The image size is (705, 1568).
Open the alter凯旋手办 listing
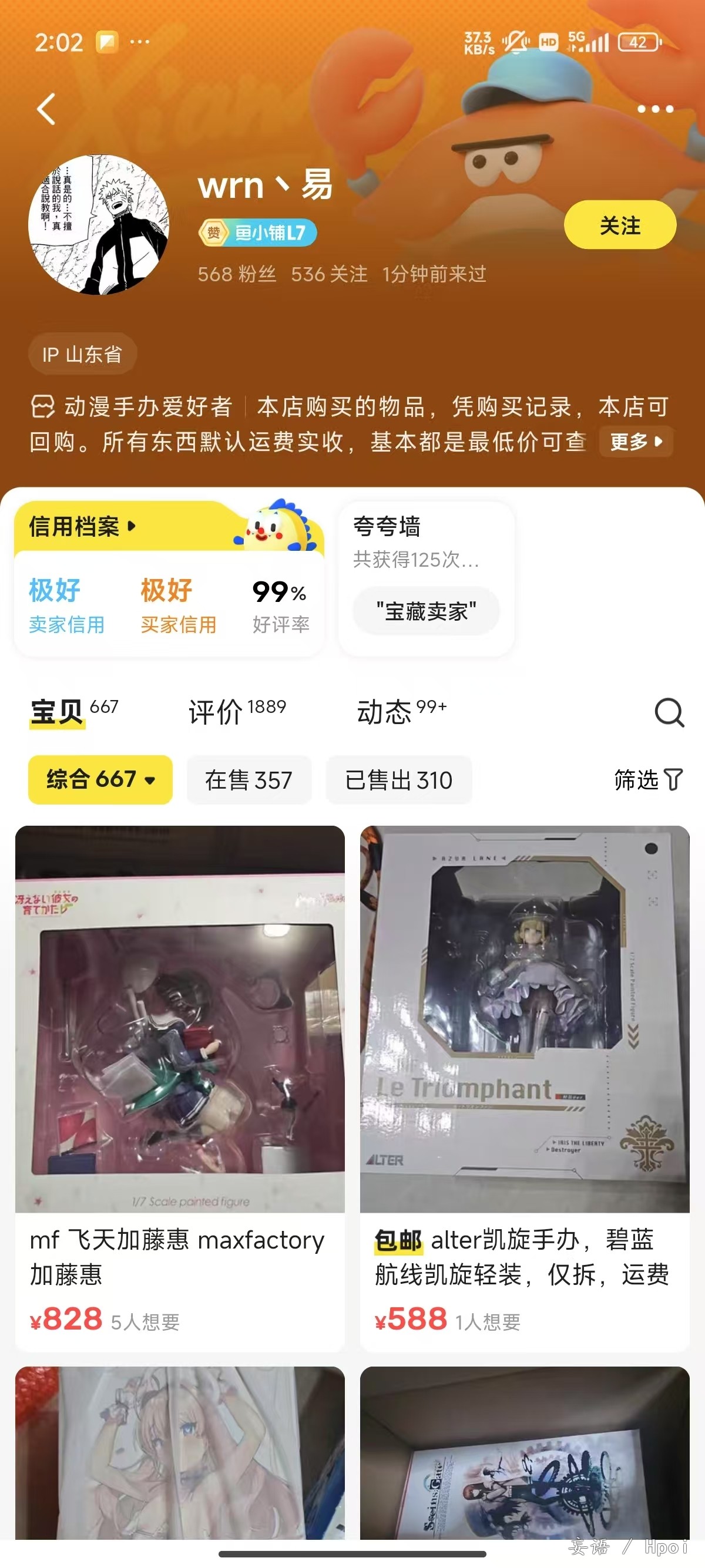coord(524,1084)
